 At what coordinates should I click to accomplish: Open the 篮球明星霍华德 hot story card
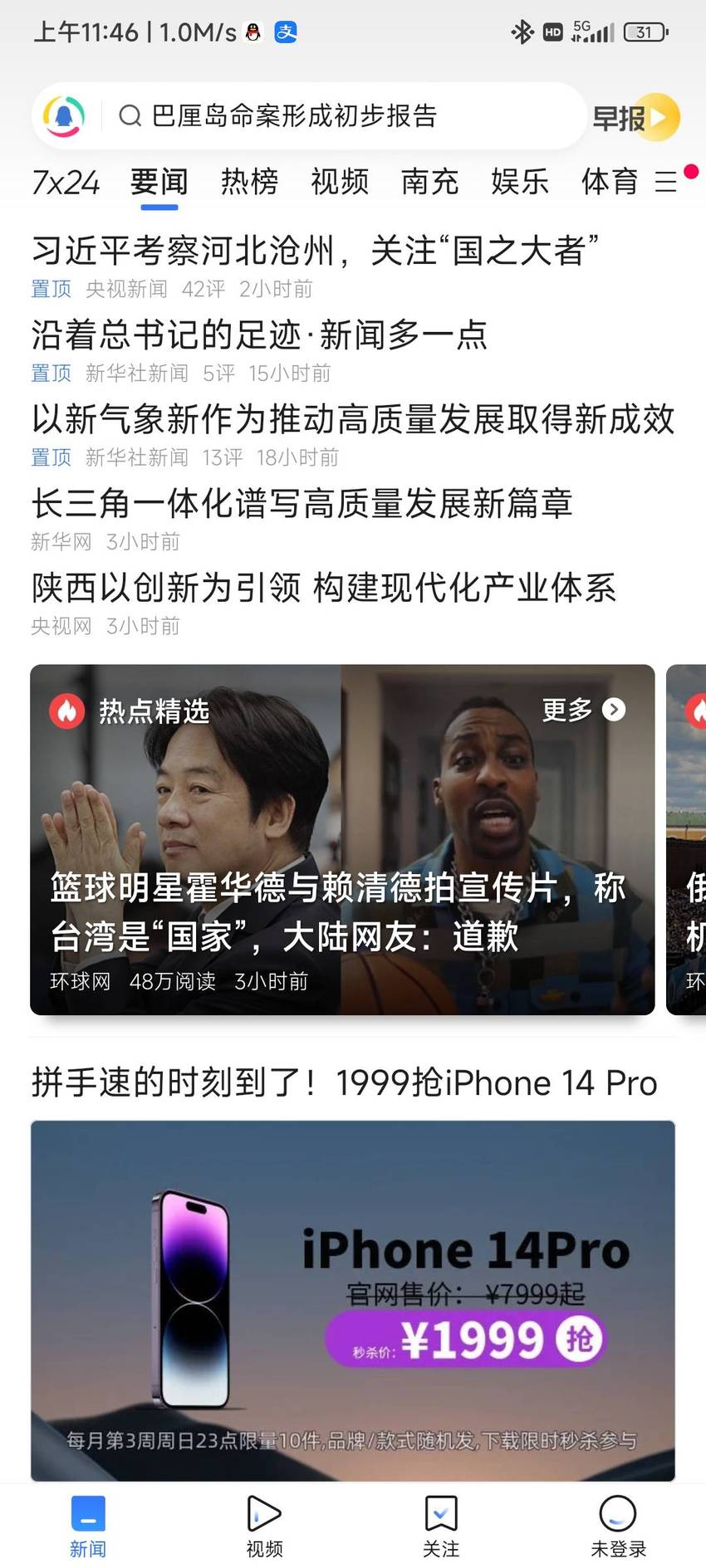(342, 839)
